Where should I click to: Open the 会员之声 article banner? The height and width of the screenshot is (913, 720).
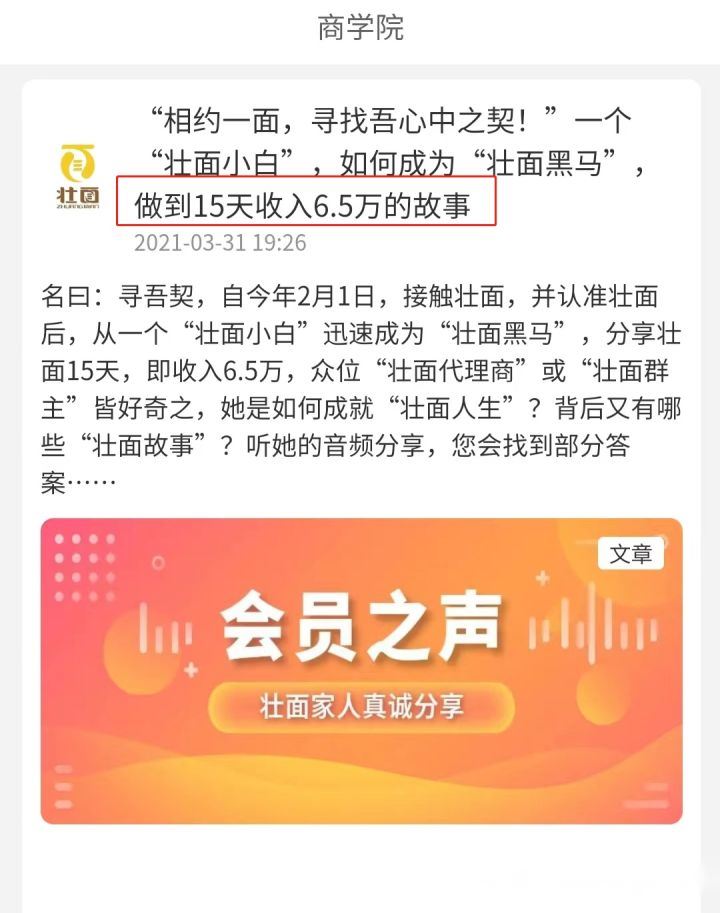point(361,670)
